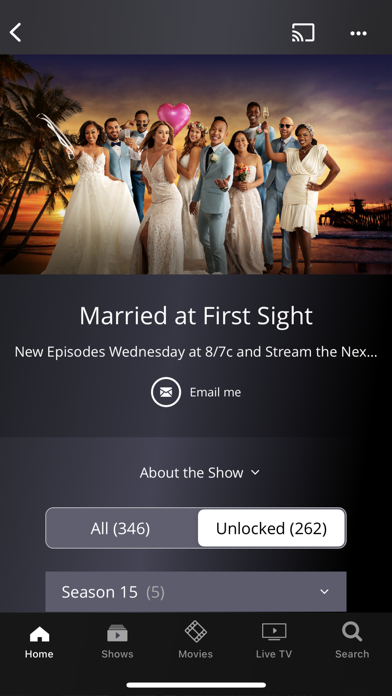Open the Season 15 dropdown
Viewport: 392px width, 696px height.
pyautogui.click(x=196, y=592)
